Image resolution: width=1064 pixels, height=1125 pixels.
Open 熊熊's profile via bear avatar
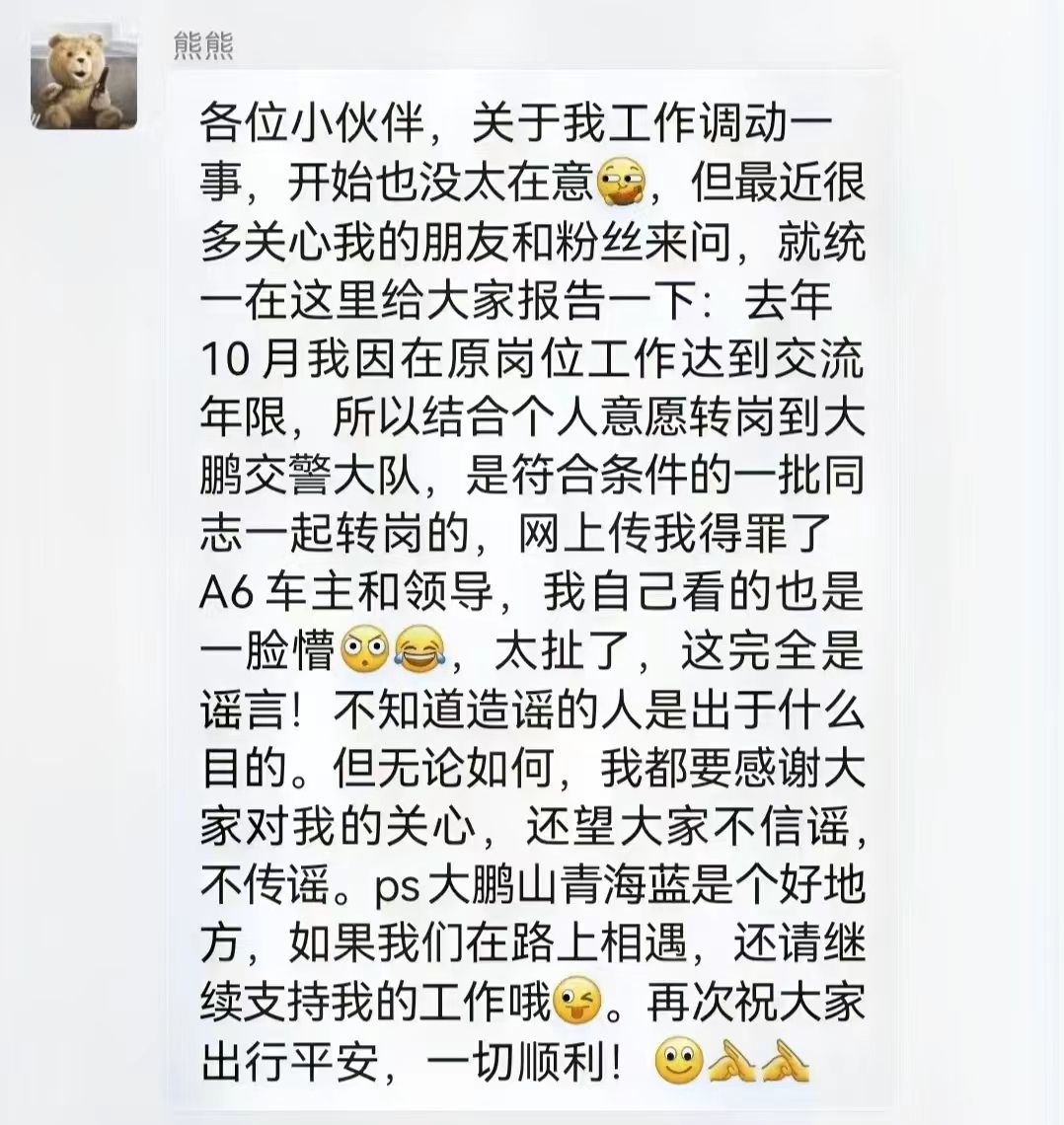tap(84, 77)
